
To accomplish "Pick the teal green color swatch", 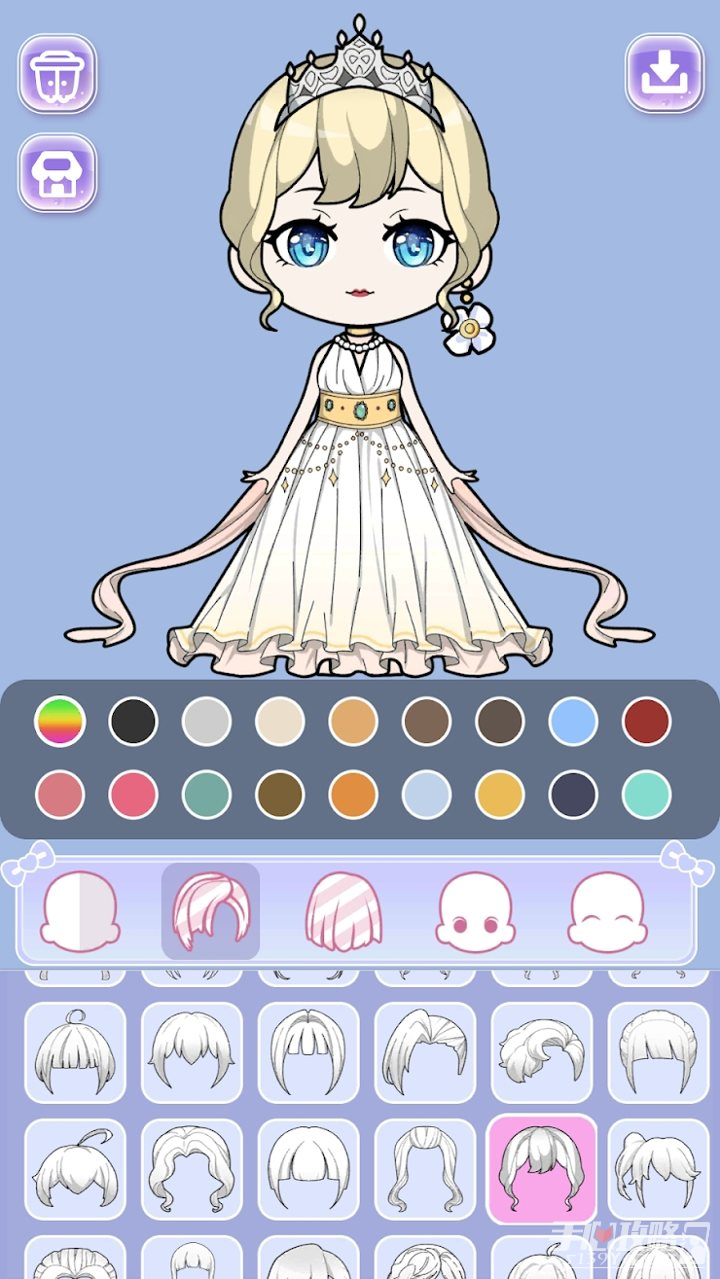I will coord(207,795).
